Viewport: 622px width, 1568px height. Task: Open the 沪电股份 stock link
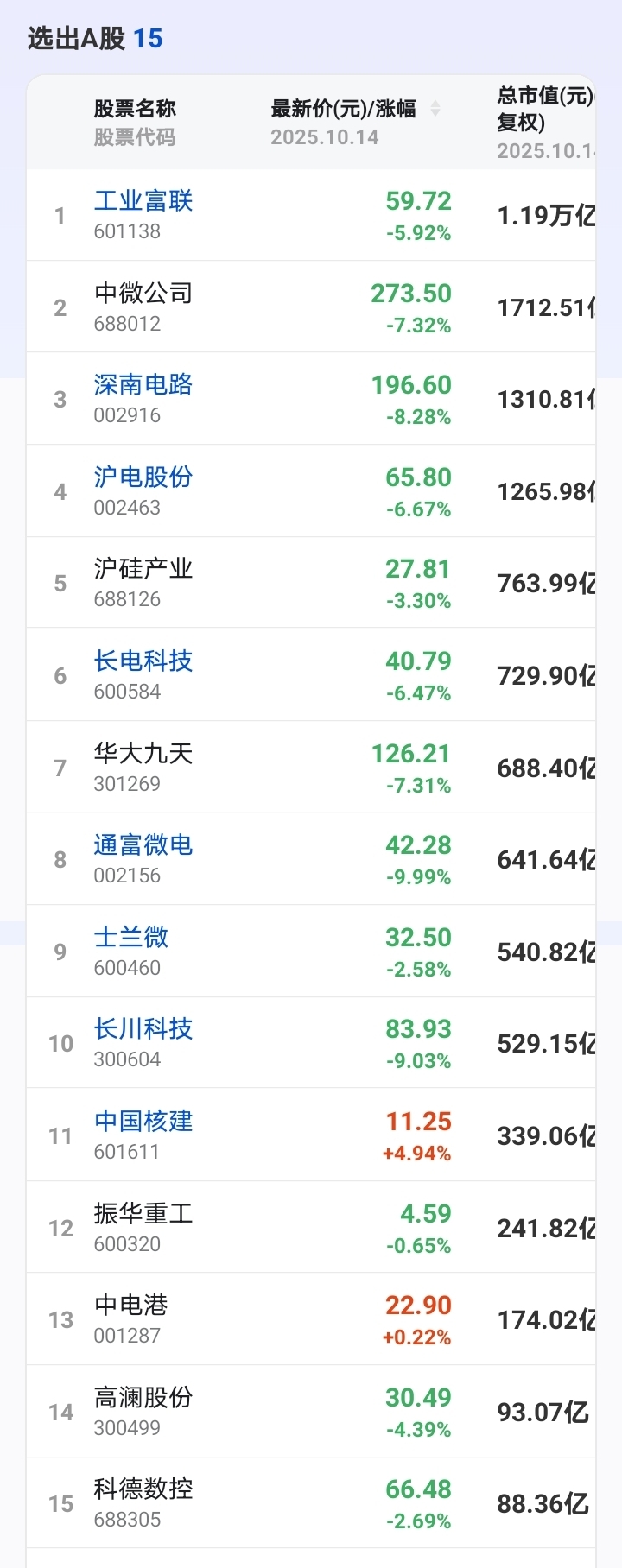pos(142,477)
